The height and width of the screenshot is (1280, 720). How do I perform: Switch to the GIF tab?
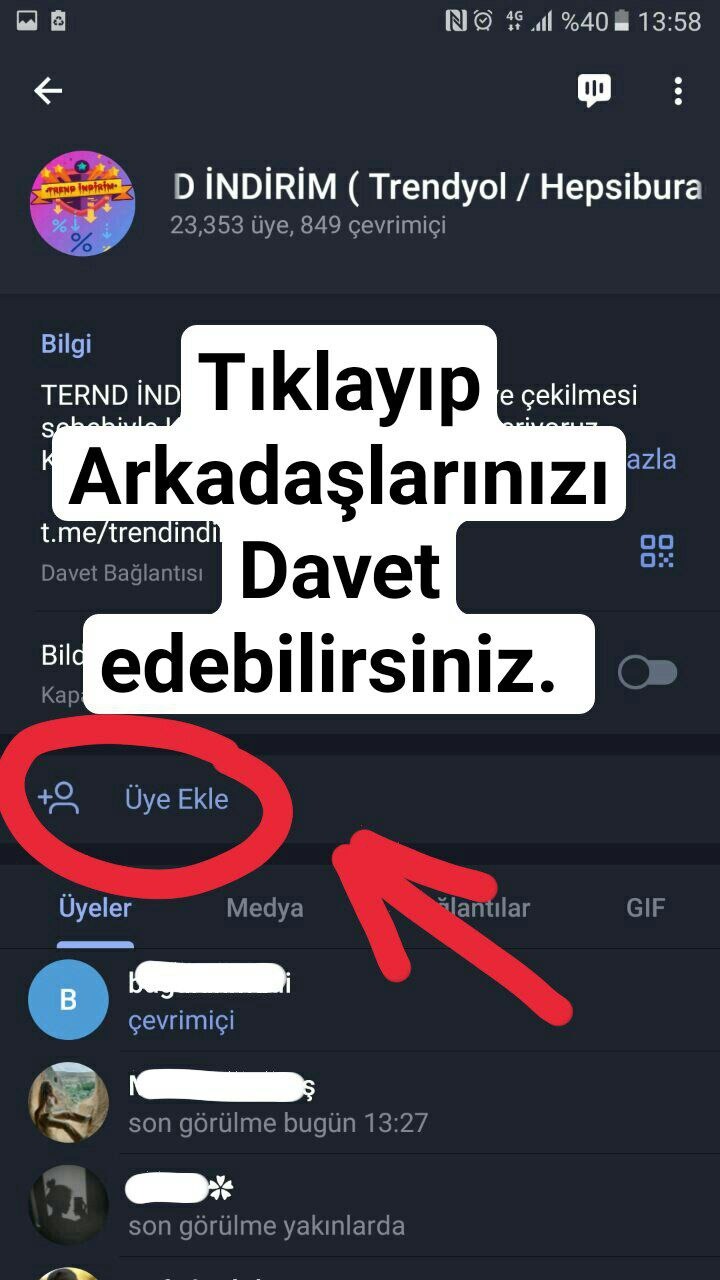click(645, 908)
